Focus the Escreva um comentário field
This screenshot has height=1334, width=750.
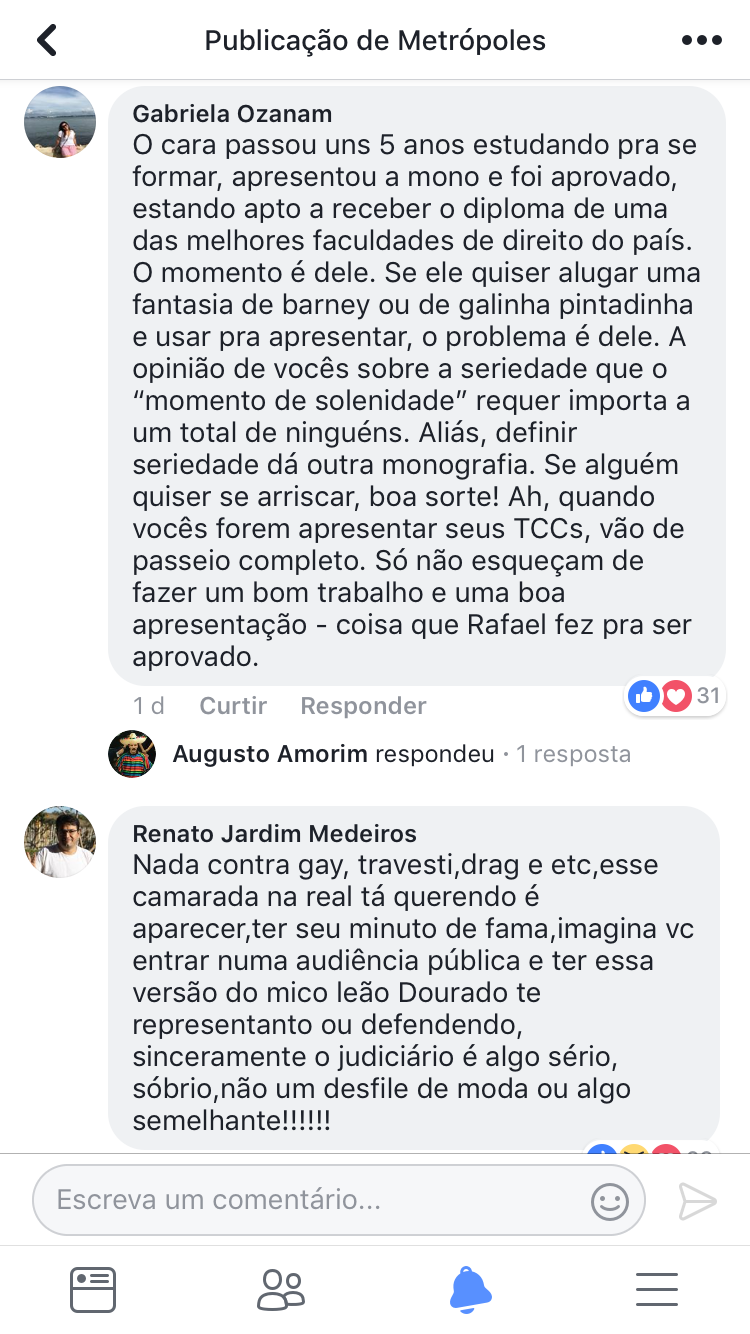310,1200
